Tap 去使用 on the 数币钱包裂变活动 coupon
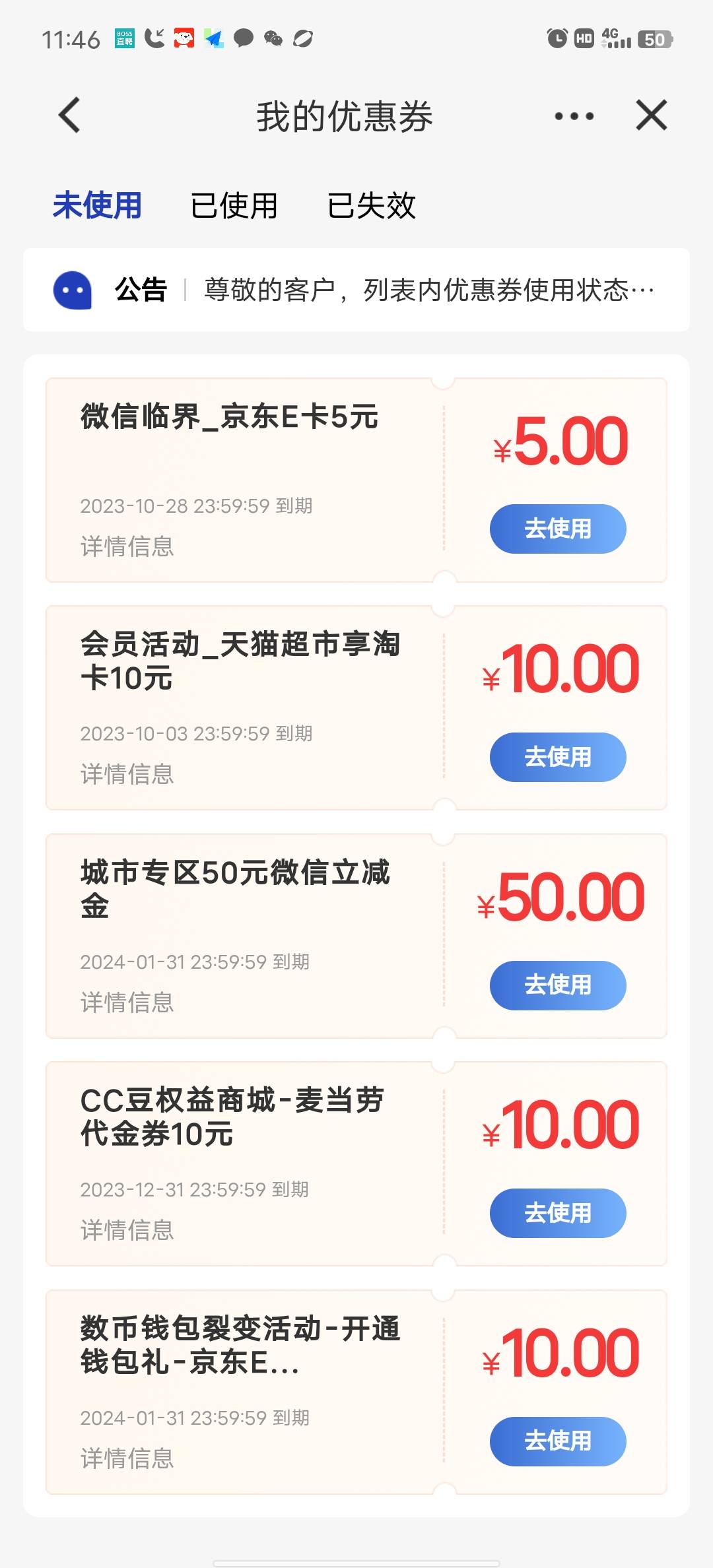The height and width of the screenshot is (1568, 713). pyautogui.click(x=558, y=1441)
